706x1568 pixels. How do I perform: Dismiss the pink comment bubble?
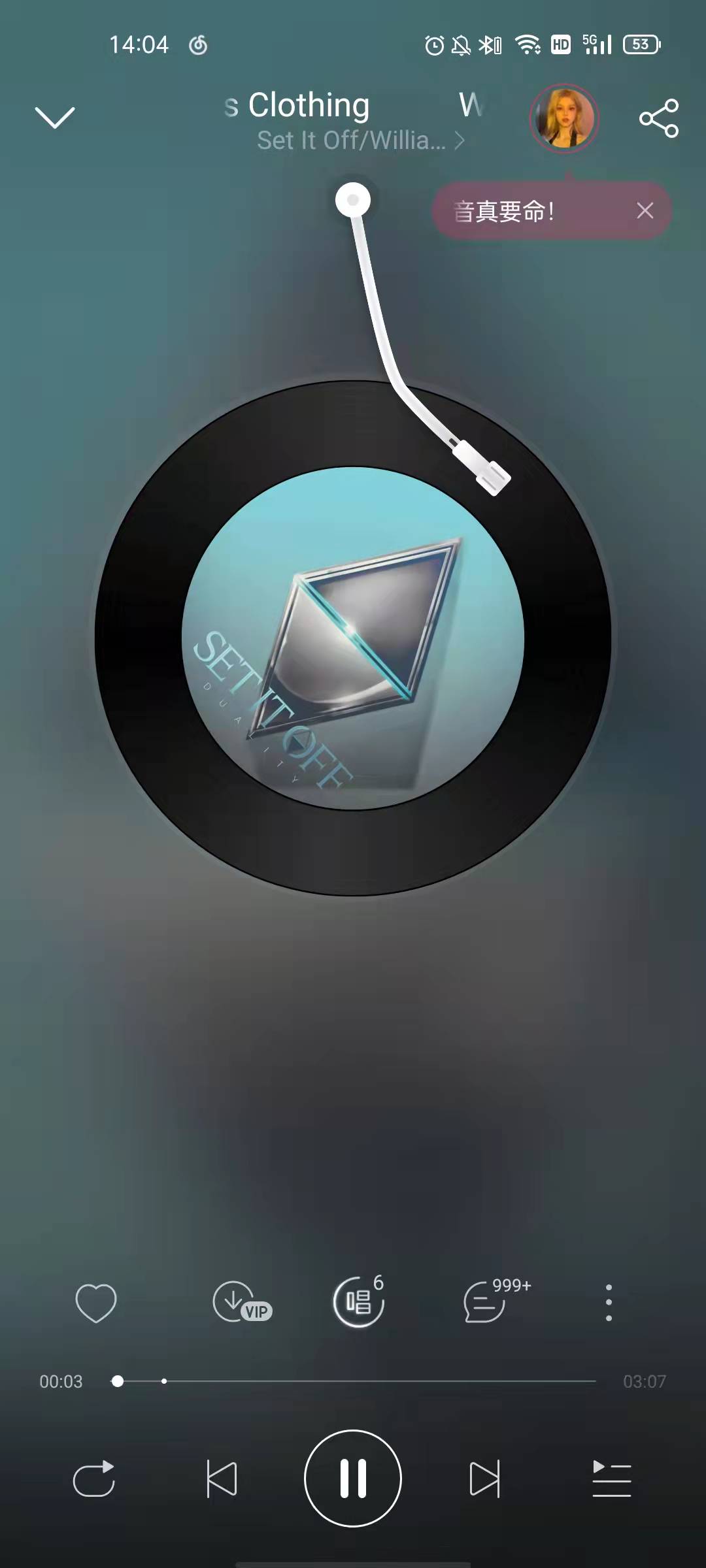[645, 210]
